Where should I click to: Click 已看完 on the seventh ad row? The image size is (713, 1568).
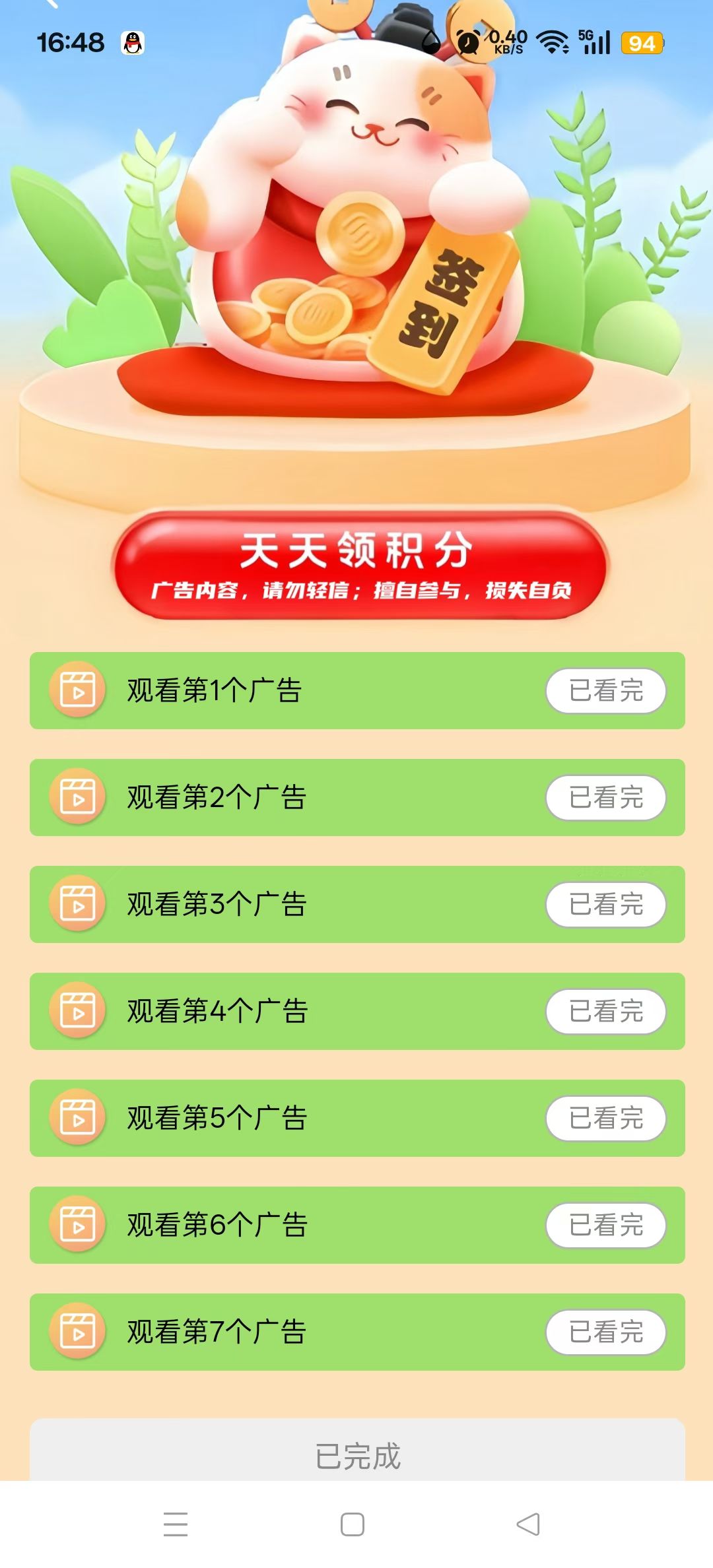click(x=604, y=1332)
